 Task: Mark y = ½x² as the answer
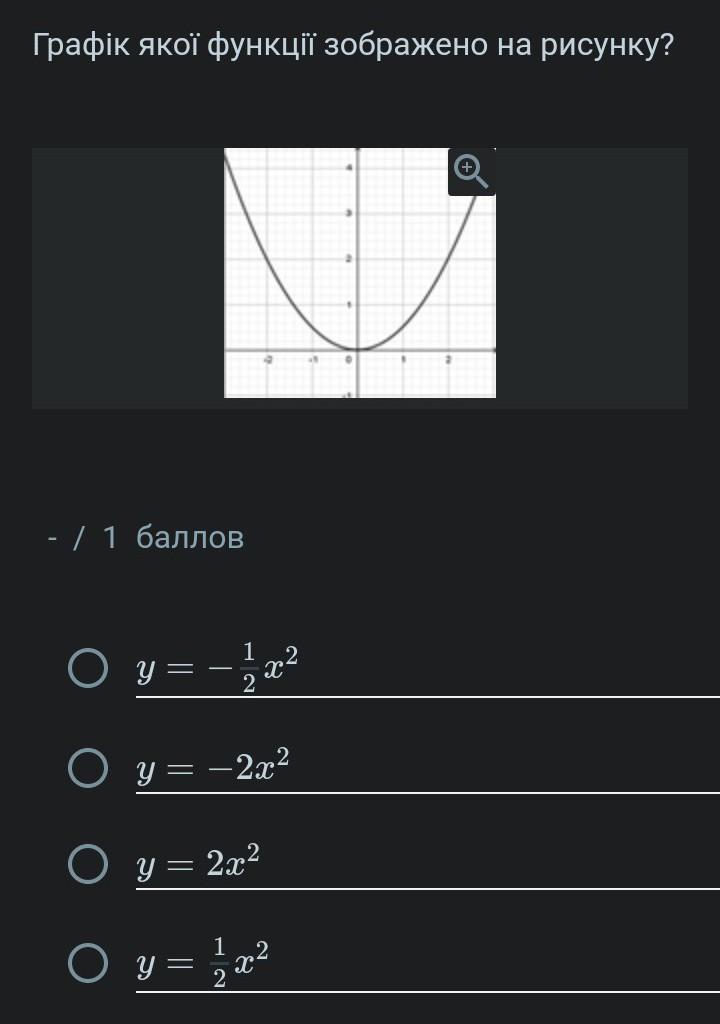pyautogui.click(x=87, y=964)
